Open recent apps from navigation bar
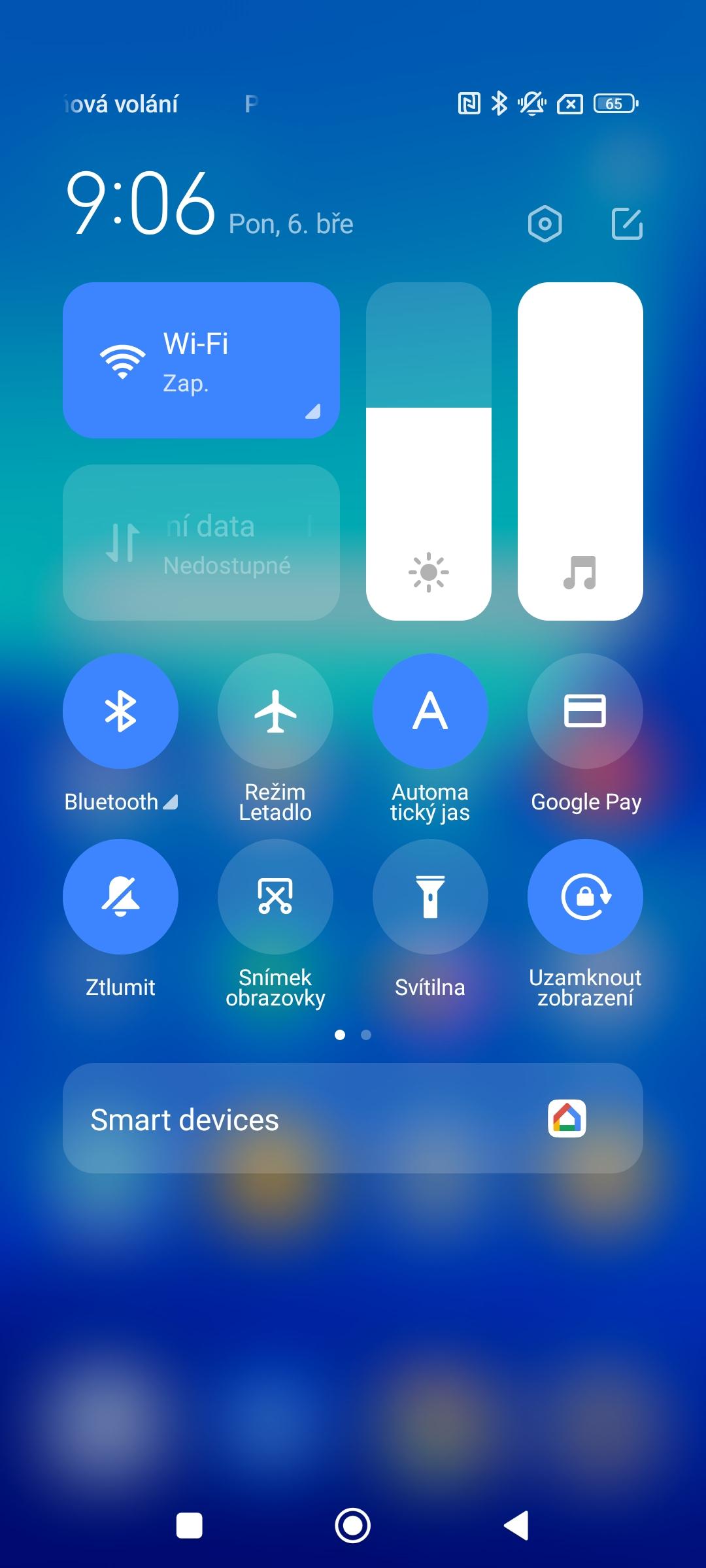 point(189,1526)
